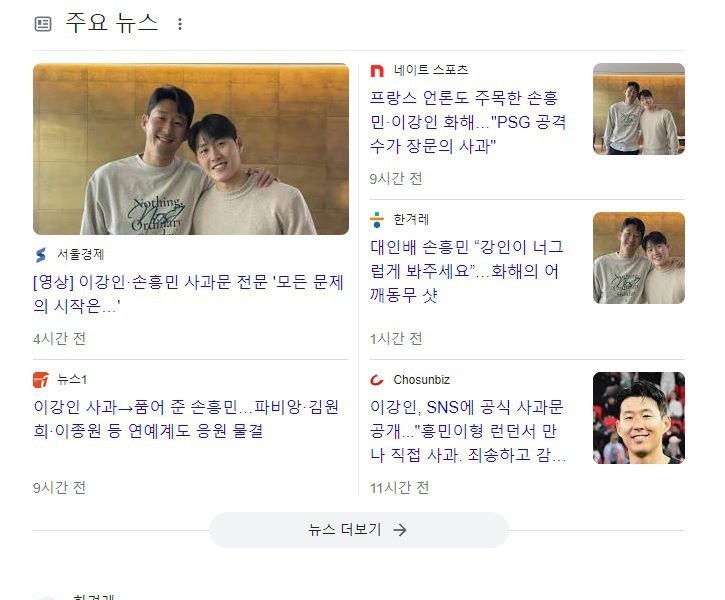
Task: Open the 서울경제 video article on the apology statement
Action: point(188,294)
